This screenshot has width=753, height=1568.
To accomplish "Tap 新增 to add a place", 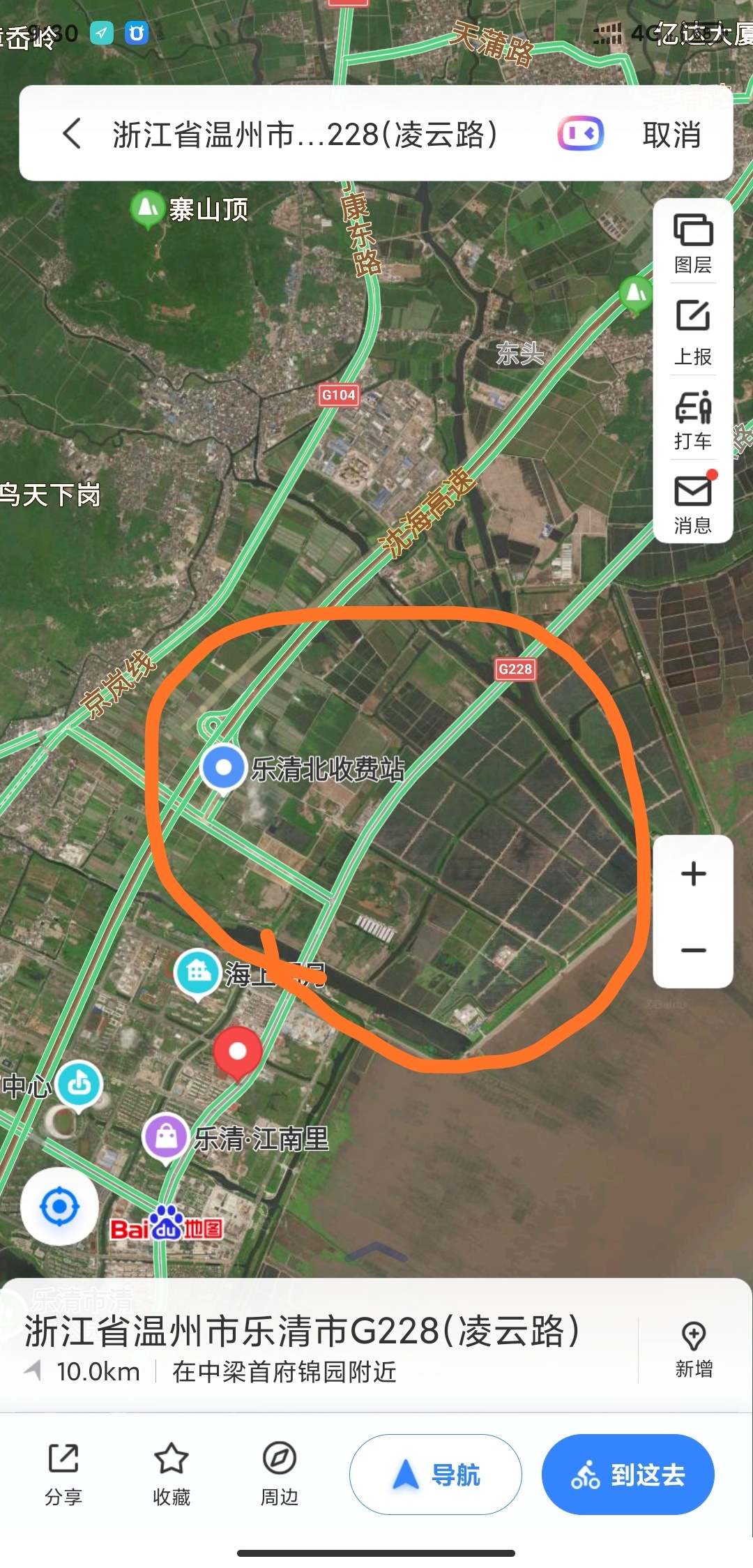I will tap(693, 1349).
